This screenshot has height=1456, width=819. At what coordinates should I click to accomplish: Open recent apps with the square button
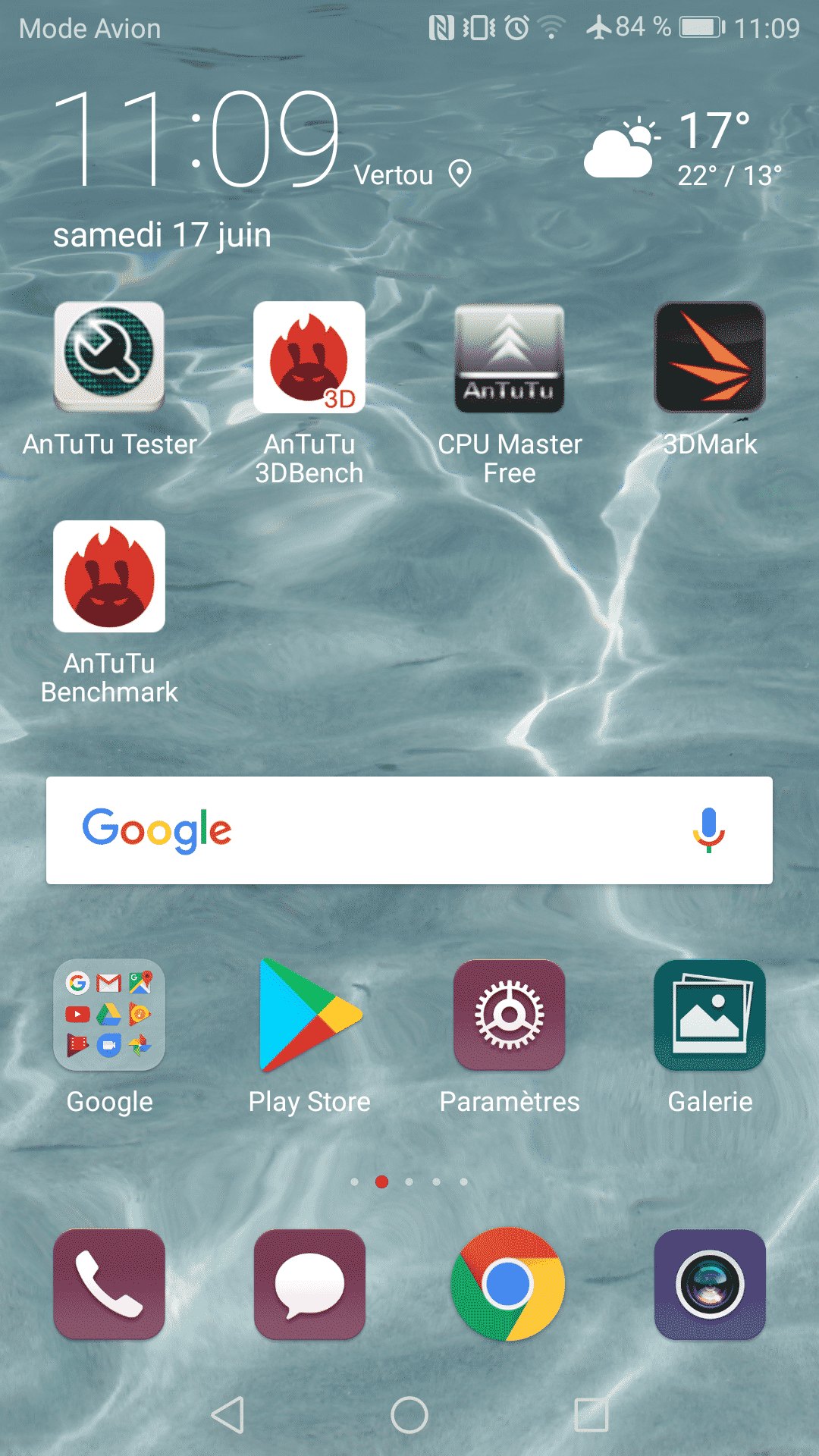[591, 1415]
